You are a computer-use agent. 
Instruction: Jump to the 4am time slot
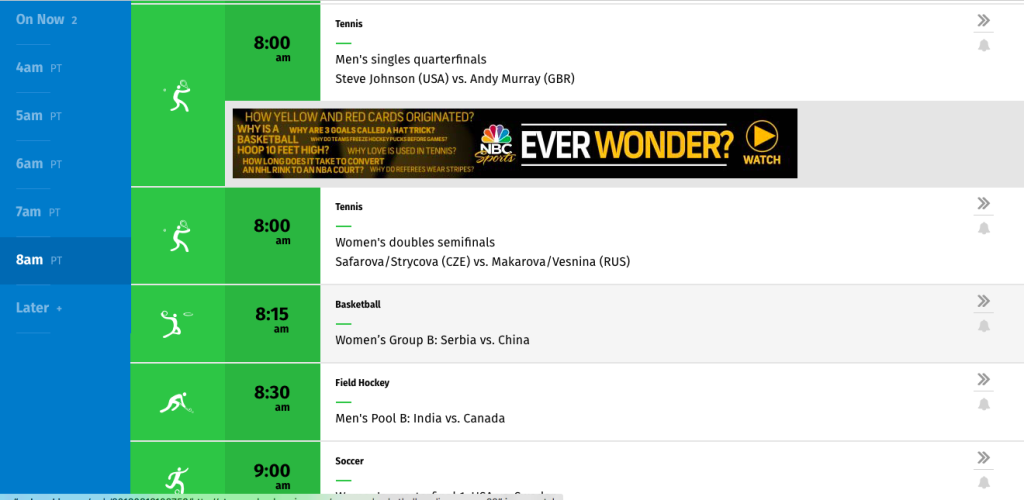[40, 67]
